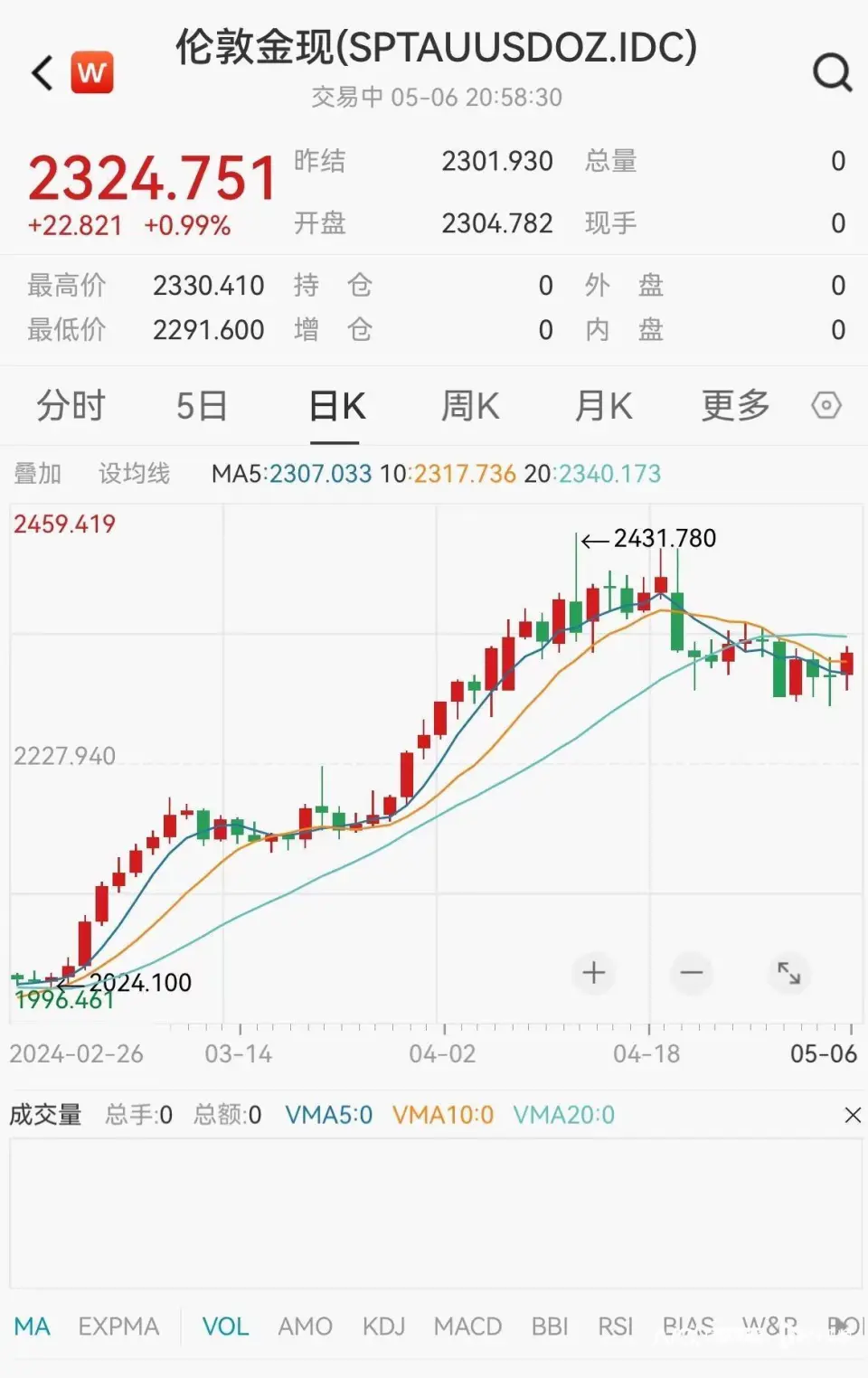Open the 更多 chart period options
Viewport: 868px width, 1378px height.
(x=735, y=406)
